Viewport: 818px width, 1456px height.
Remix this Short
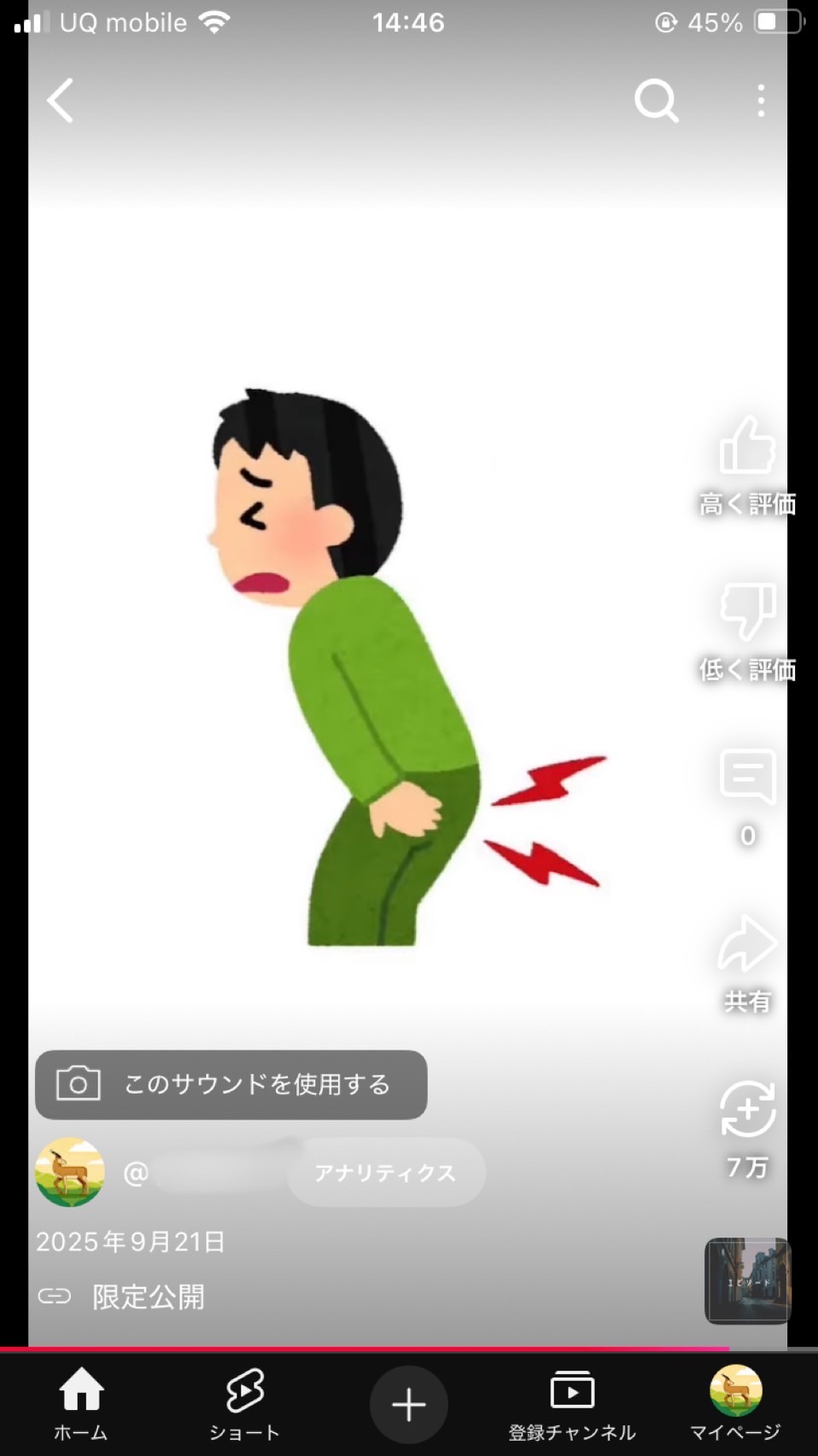click(747, 1110)
